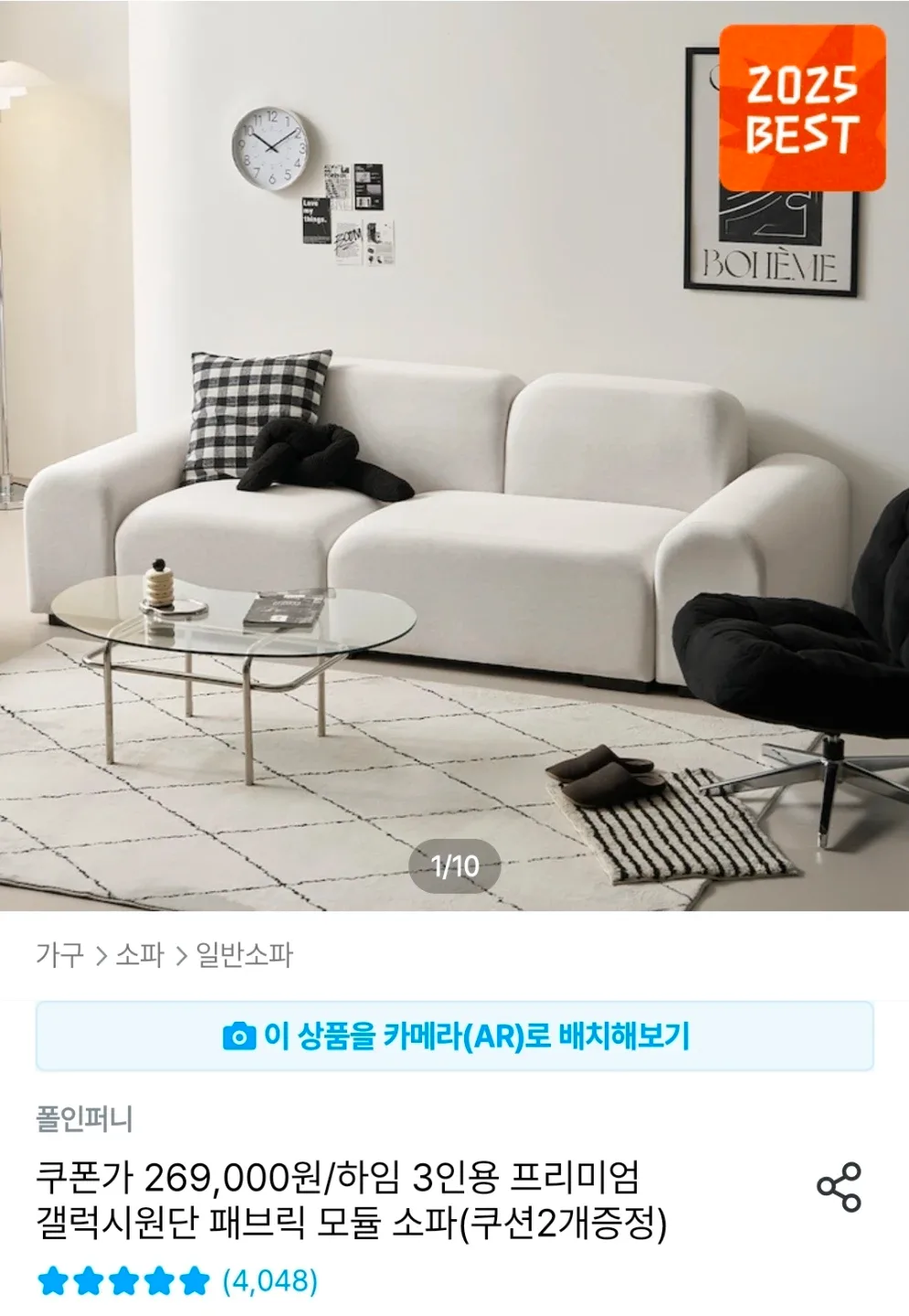Visit the 폴인퍼니 brand page
This screenshot has width=909, height=1316.
[x=84, y=1119]
